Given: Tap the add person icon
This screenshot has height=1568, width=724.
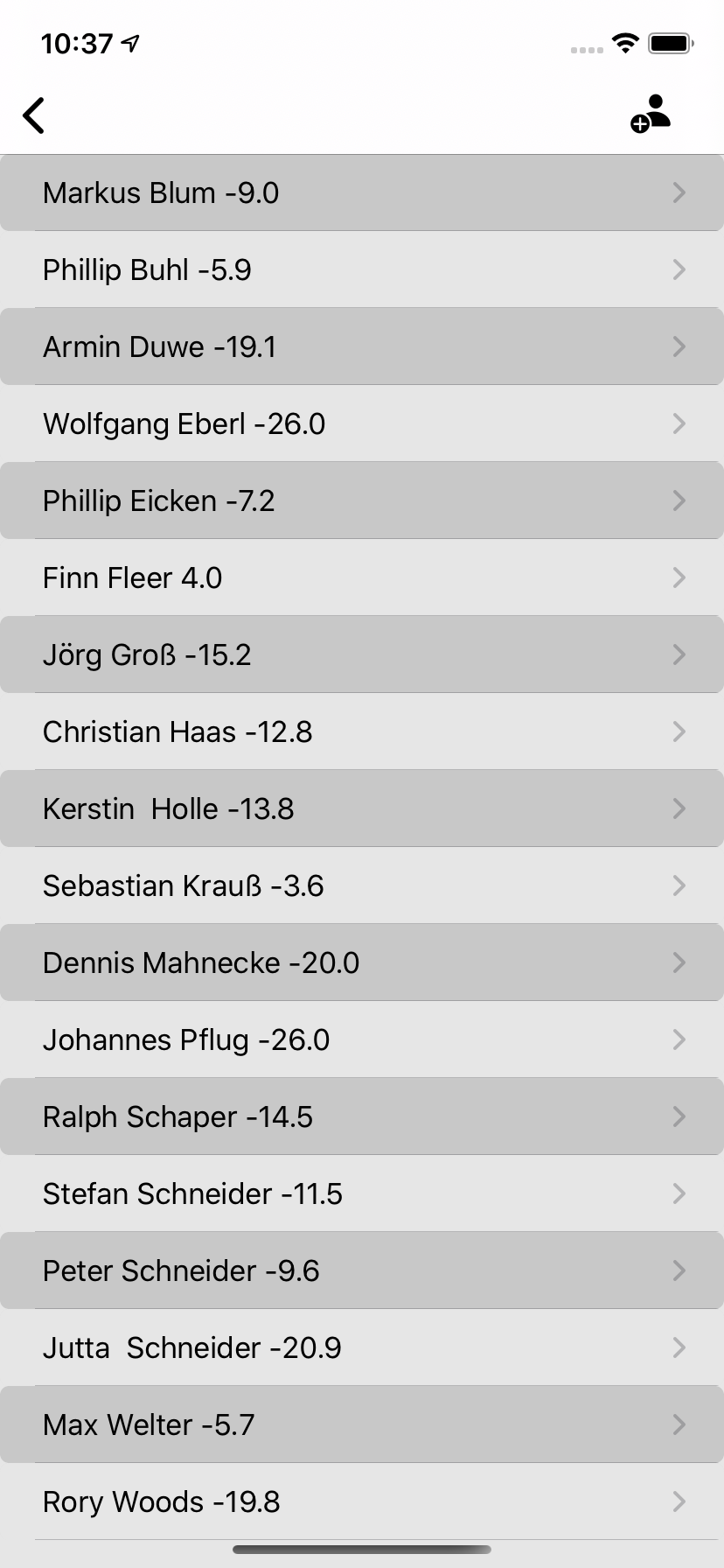Looking at the screenshot, I should coord(651,114).
